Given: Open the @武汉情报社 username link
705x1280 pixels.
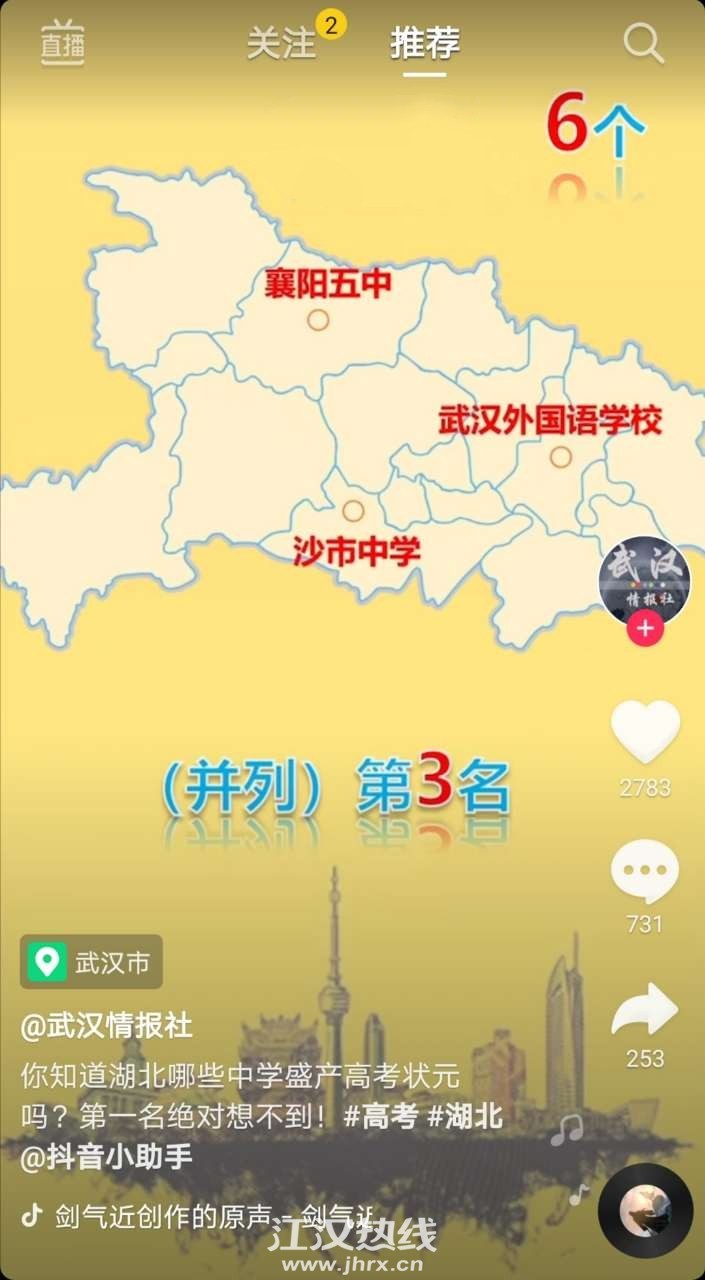Looking at the screenshot, I should pos(107,1026).
